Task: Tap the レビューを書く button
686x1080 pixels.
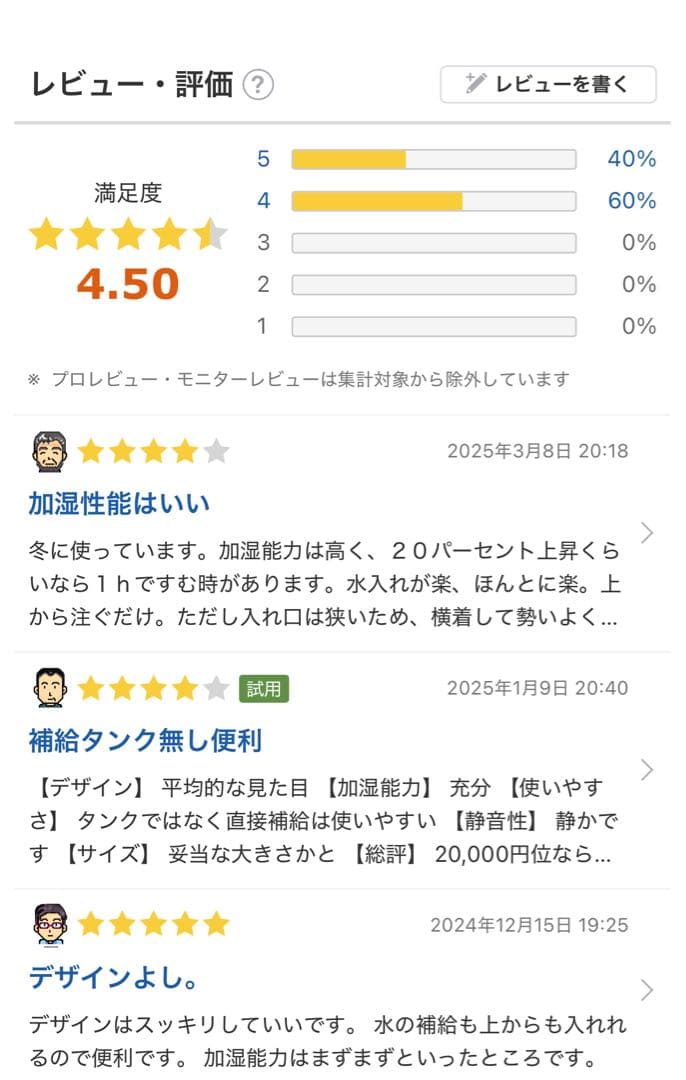Action: 548,84
